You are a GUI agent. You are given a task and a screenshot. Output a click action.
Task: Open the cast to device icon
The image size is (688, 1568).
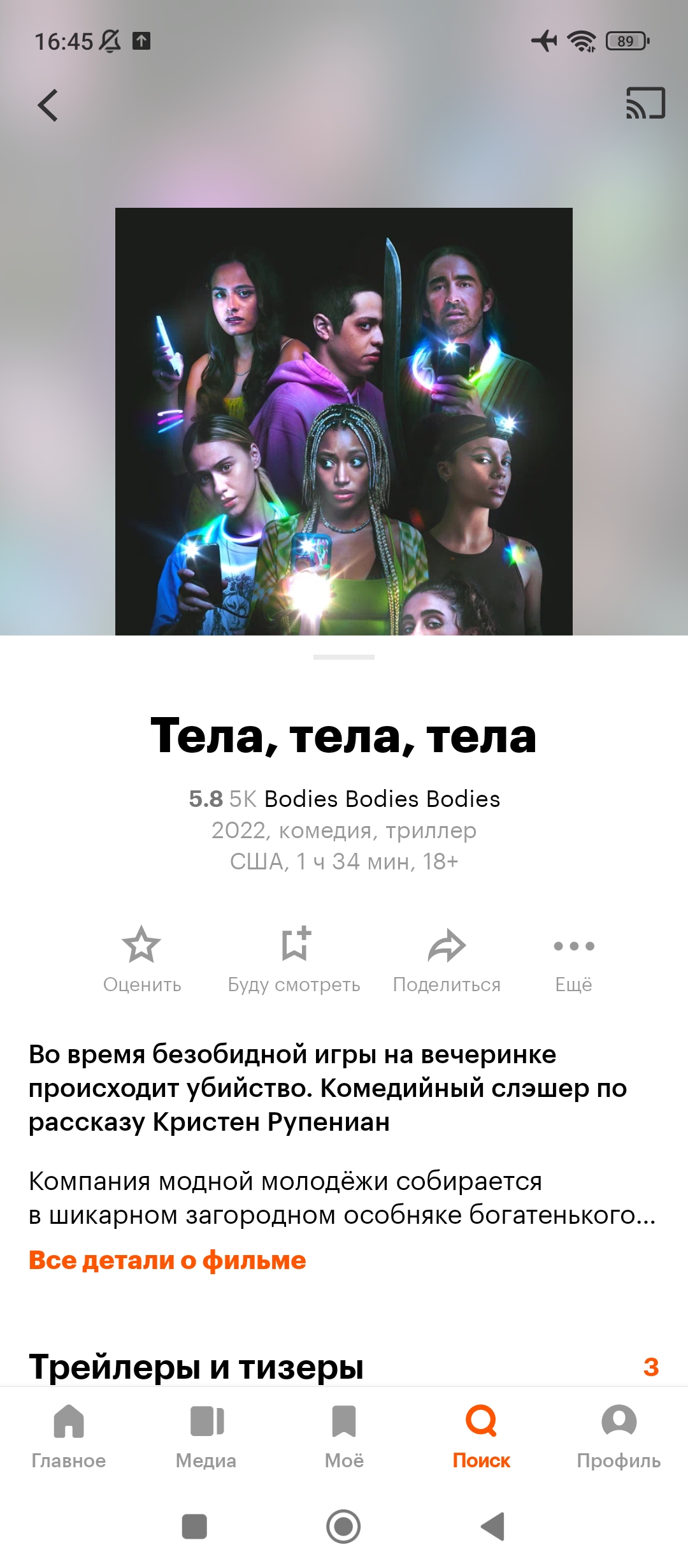click(x=645, y=103)
